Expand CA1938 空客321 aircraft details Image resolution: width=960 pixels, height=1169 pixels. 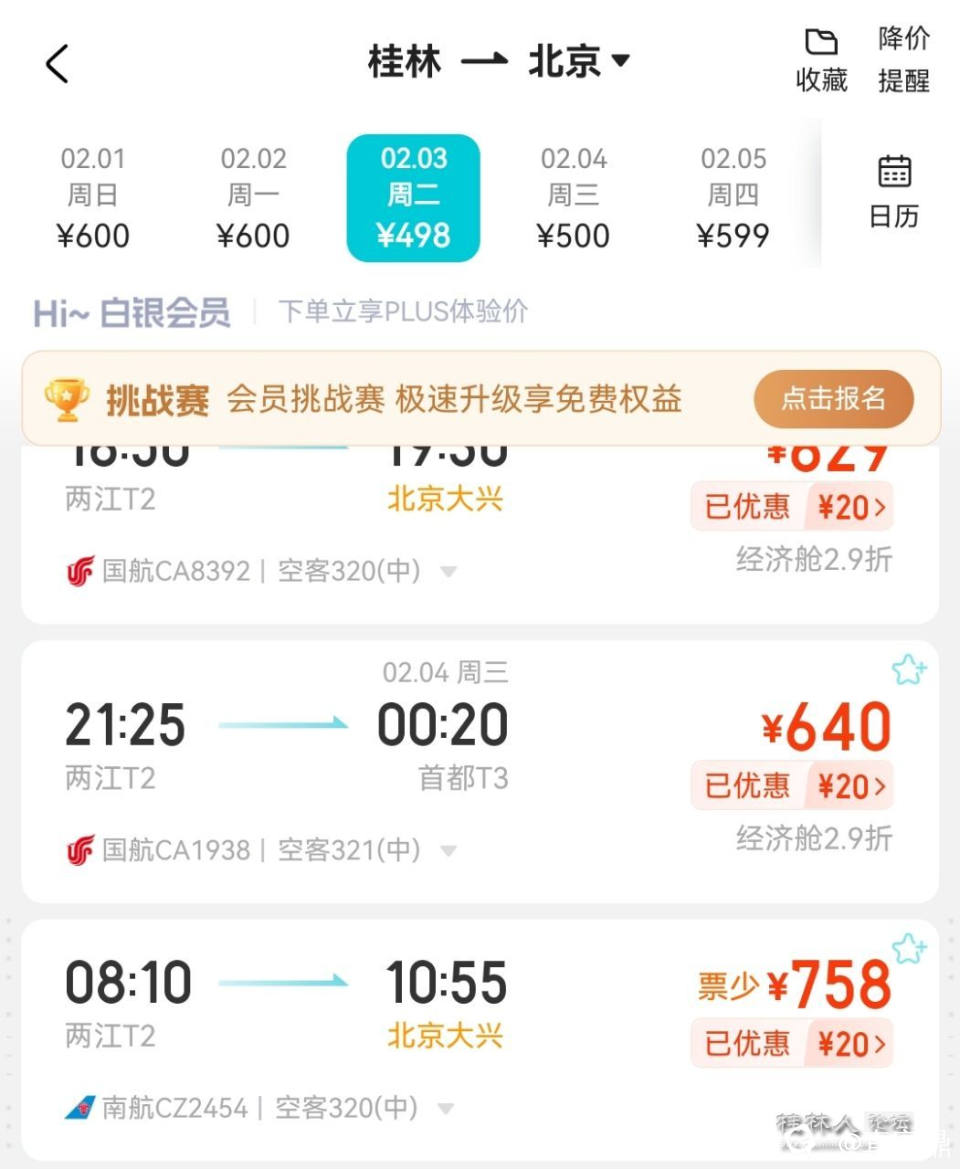pyautogui.click(x=449, y=852)
